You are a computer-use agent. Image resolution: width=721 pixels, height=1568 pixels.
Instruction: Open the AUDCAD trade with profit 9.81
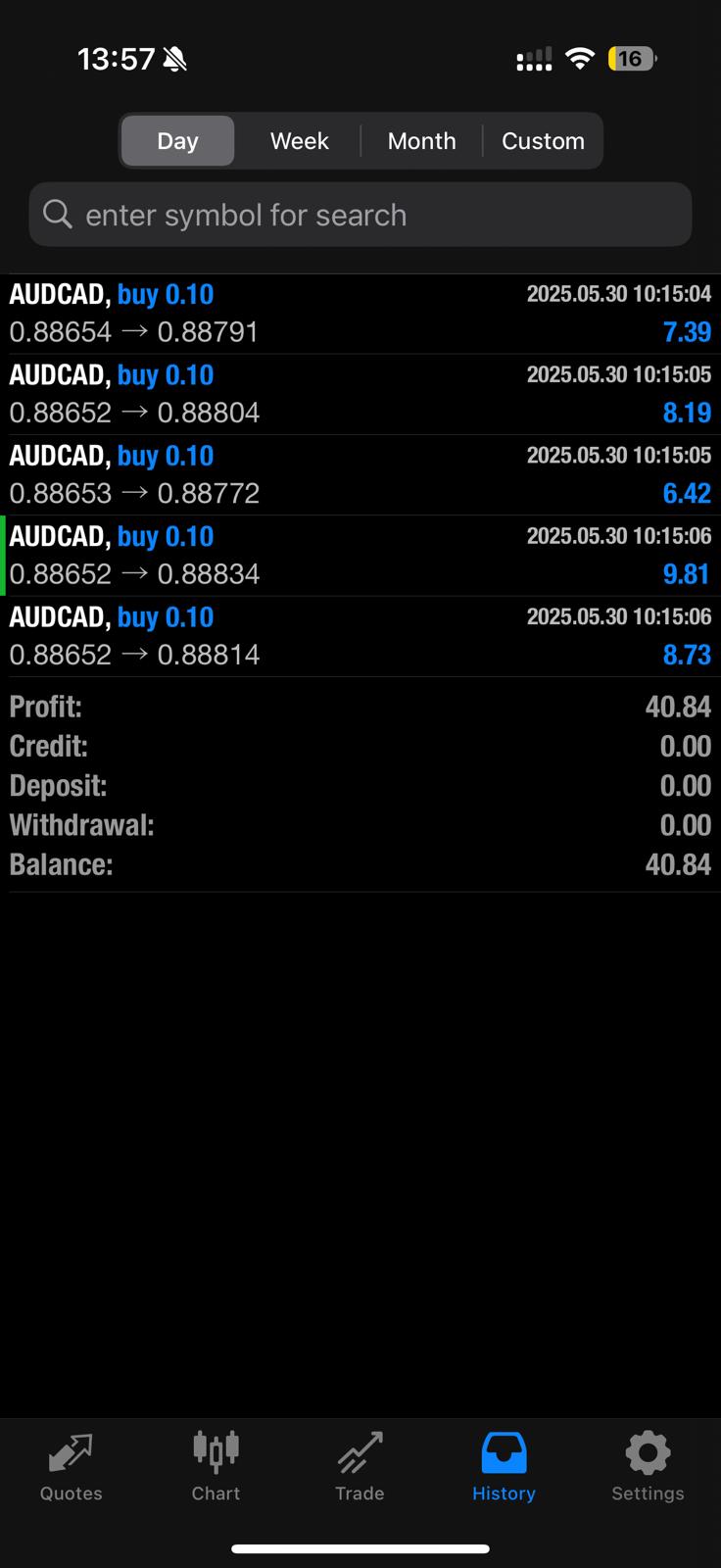coord(360,556)
